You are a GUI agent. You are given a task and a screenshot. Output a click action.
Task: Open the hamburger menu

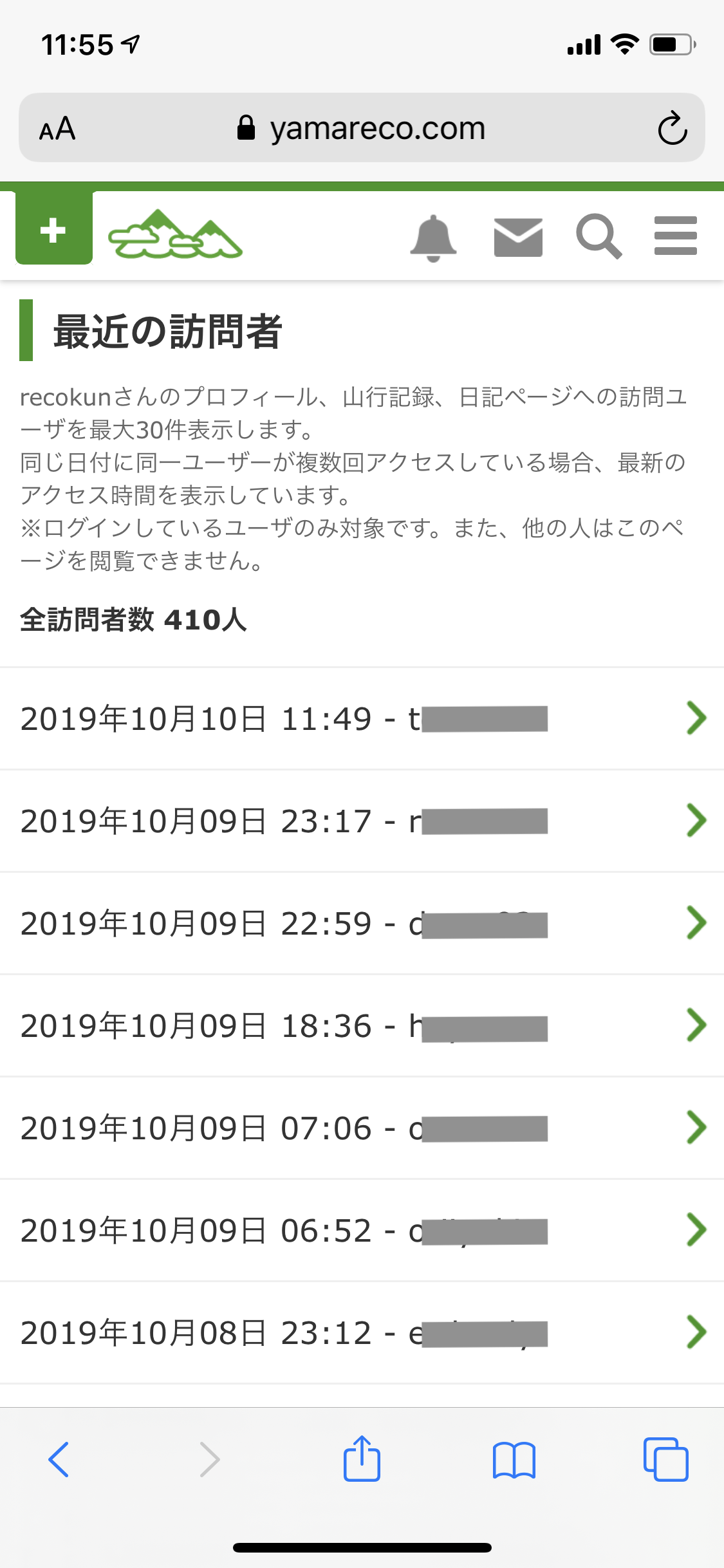pyautogui.click(x=675, y=236)
